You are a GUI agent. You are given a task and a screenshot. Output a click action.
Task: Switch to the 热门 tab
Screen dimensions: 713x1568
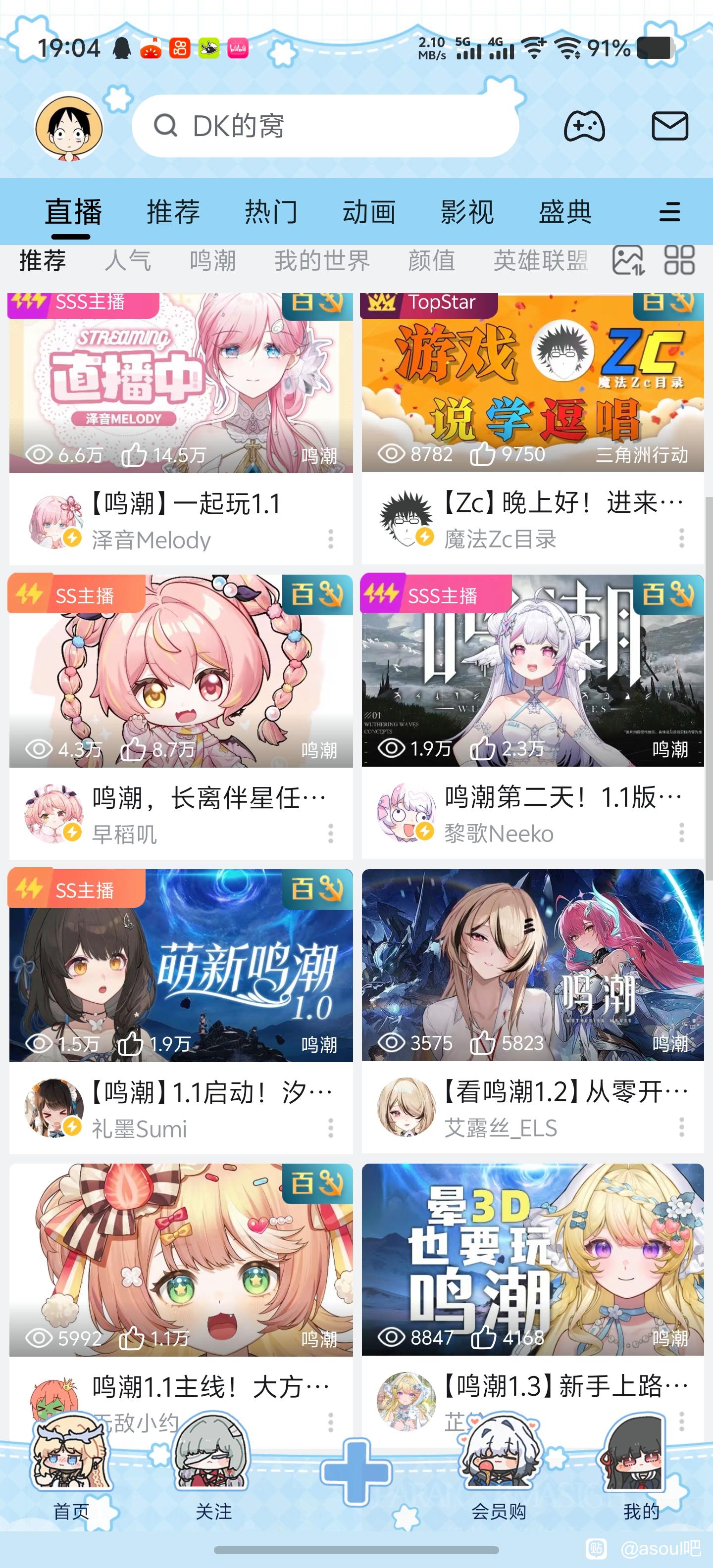point(271,212)
